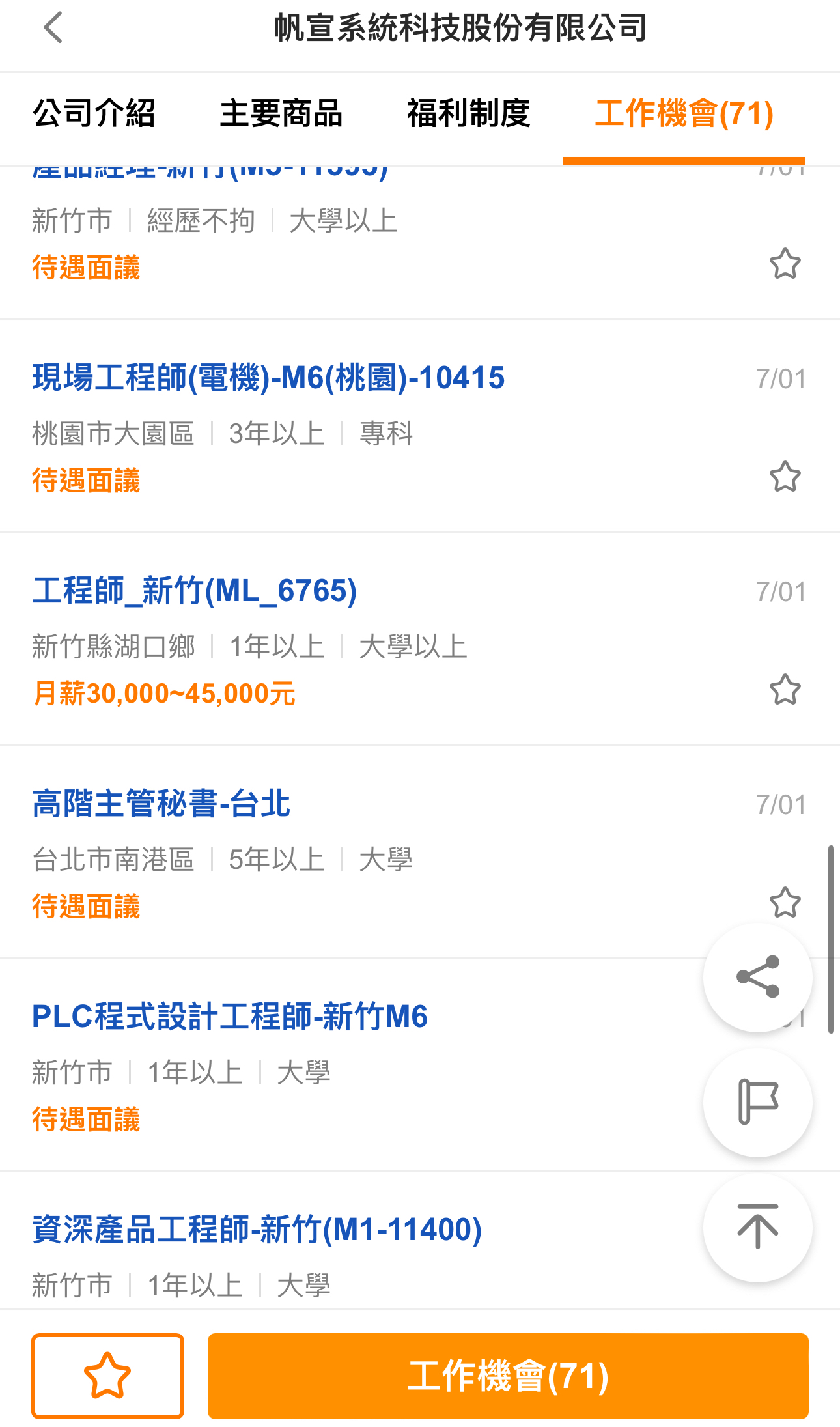Report the company via the flag icon
840x1427 pixels.
point(757,1102)
